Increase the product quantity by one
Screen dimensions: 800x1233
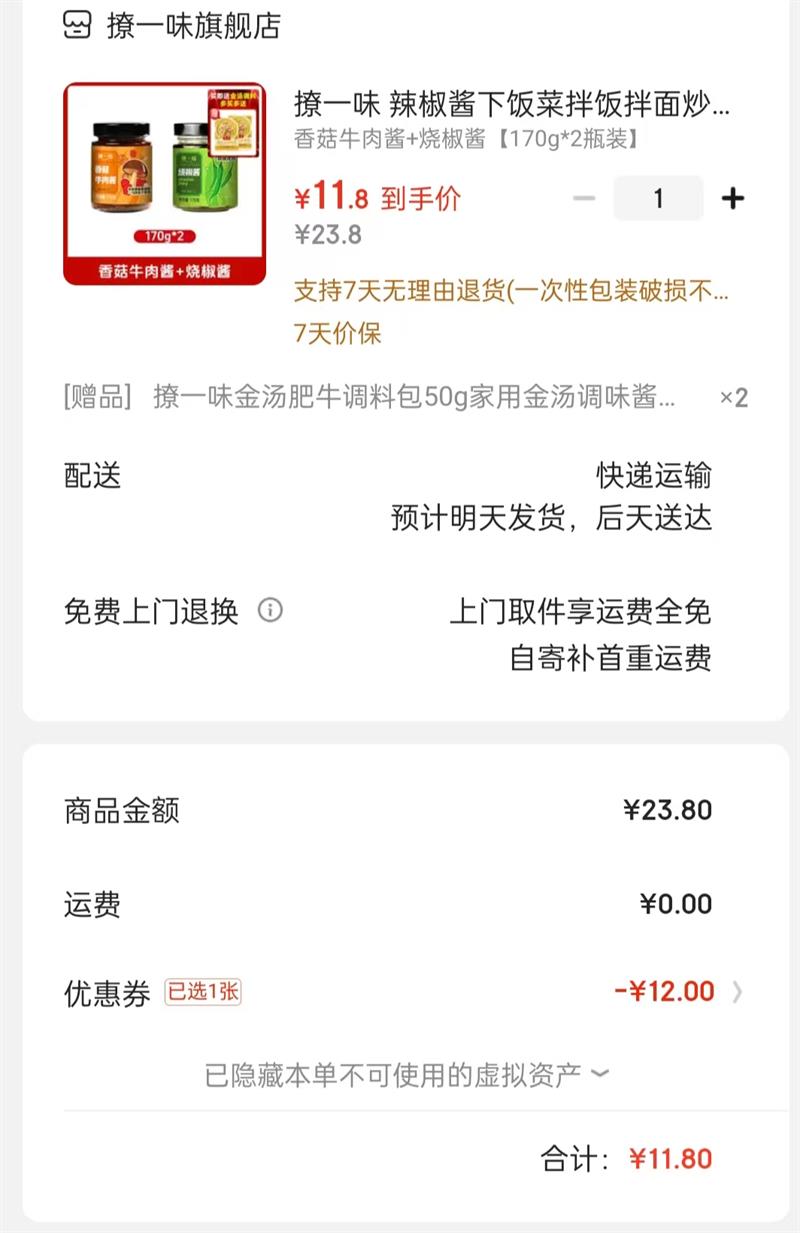click(733, 198)
